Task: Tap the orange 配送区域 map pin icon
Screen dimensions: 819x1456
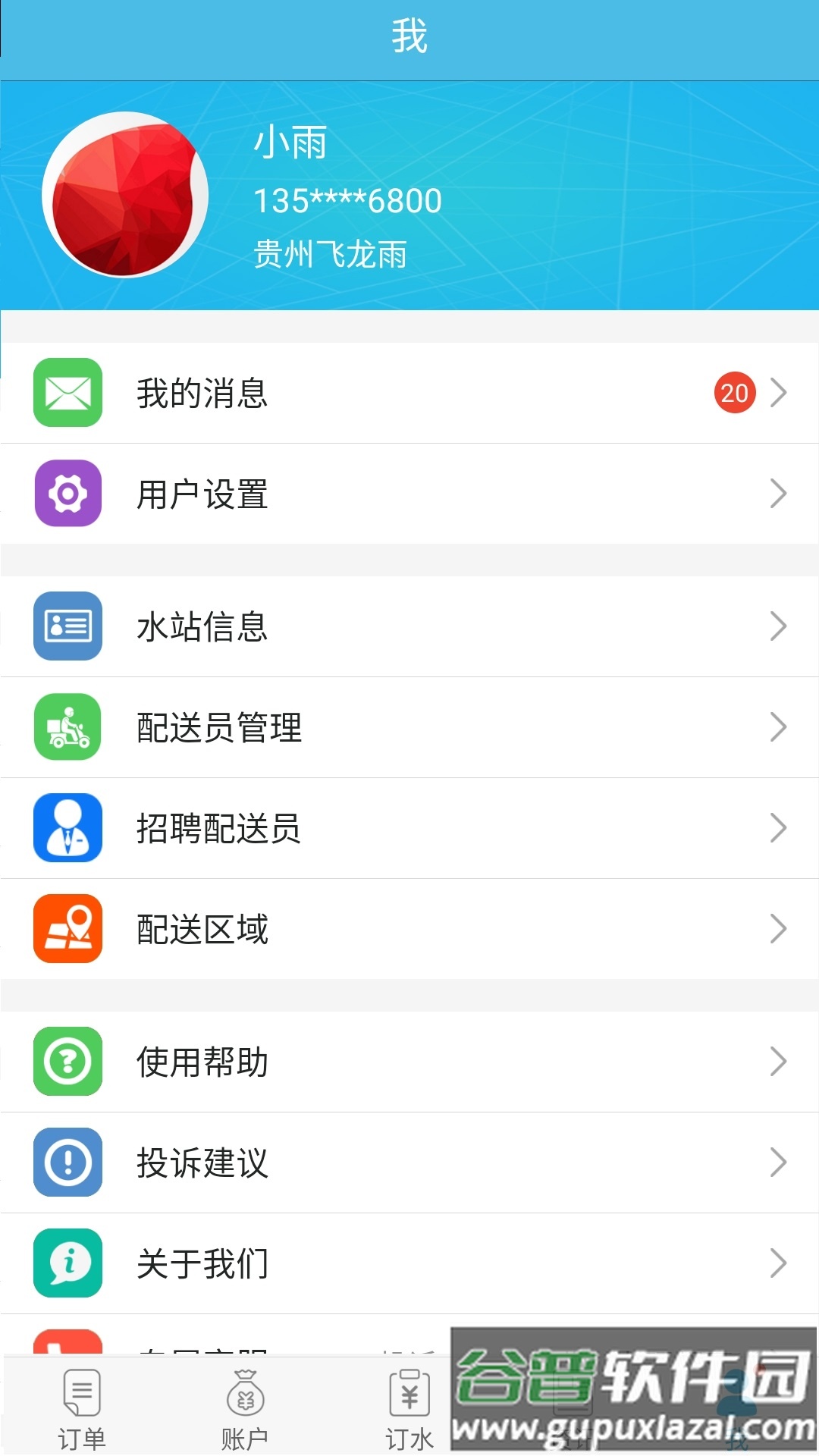Action: point(67,928)
